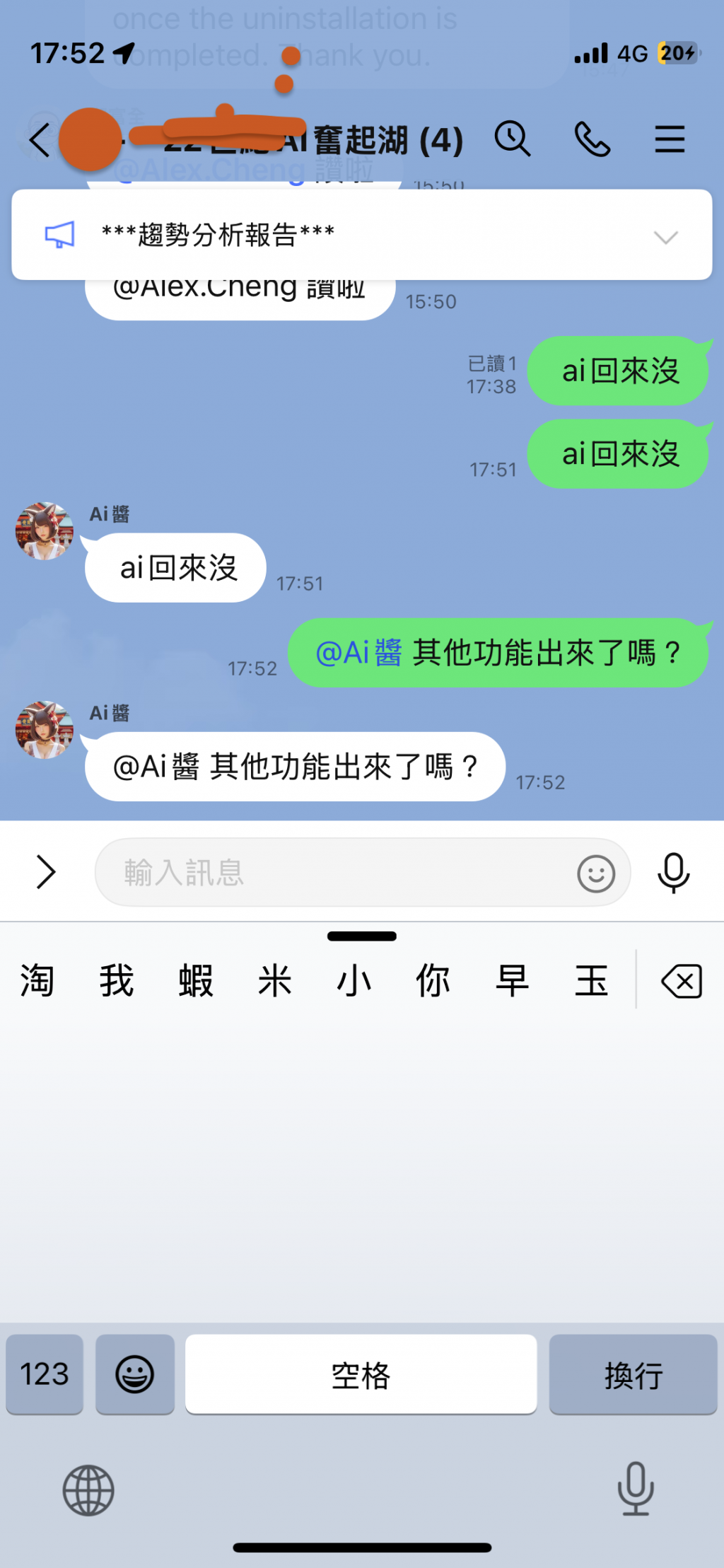Open the sticker and emoji picker
The height and width of the screenshot is (1568, 724).
pyautogui.click(x=595, y=873)
